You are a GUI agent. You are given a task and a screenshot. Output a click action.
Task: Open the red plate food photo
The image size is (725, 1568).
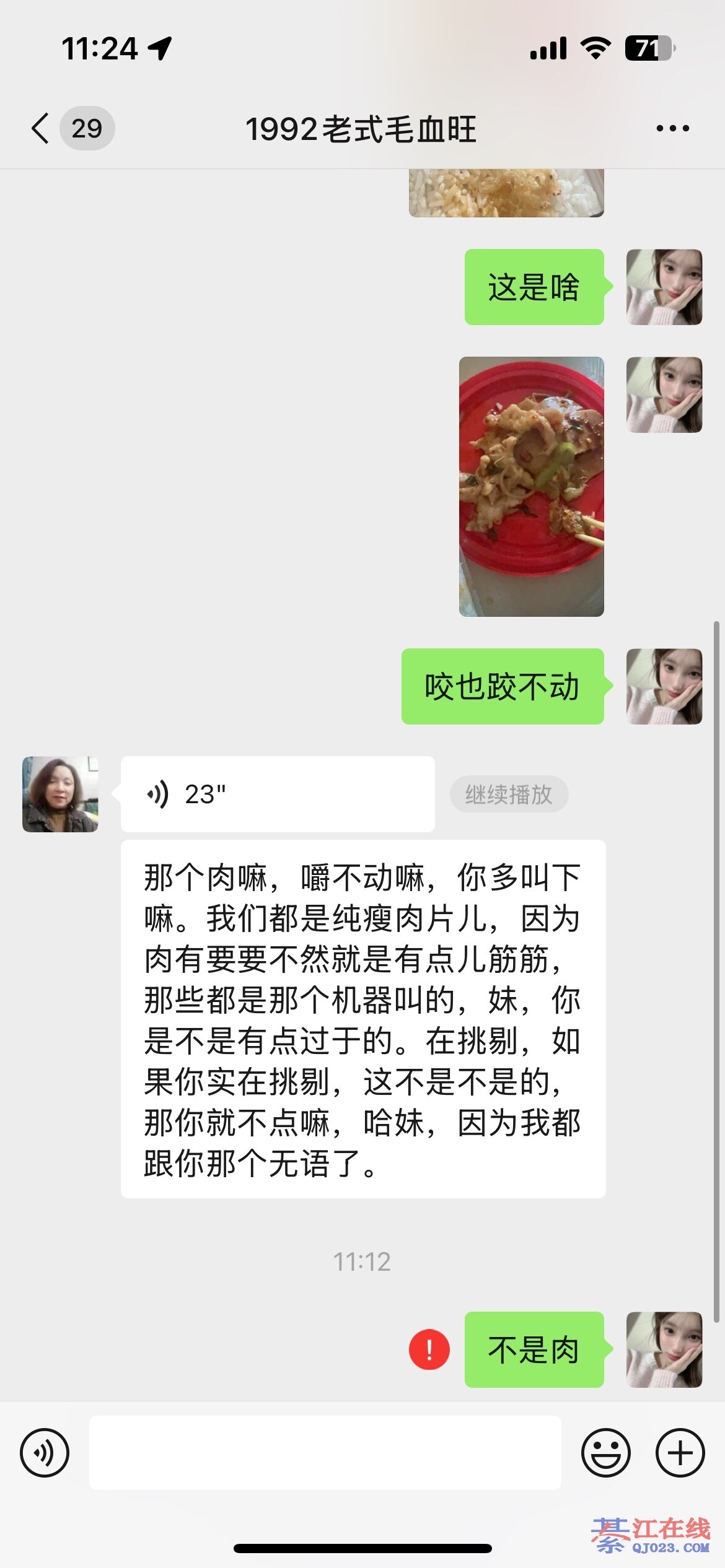tap(531, 486)
